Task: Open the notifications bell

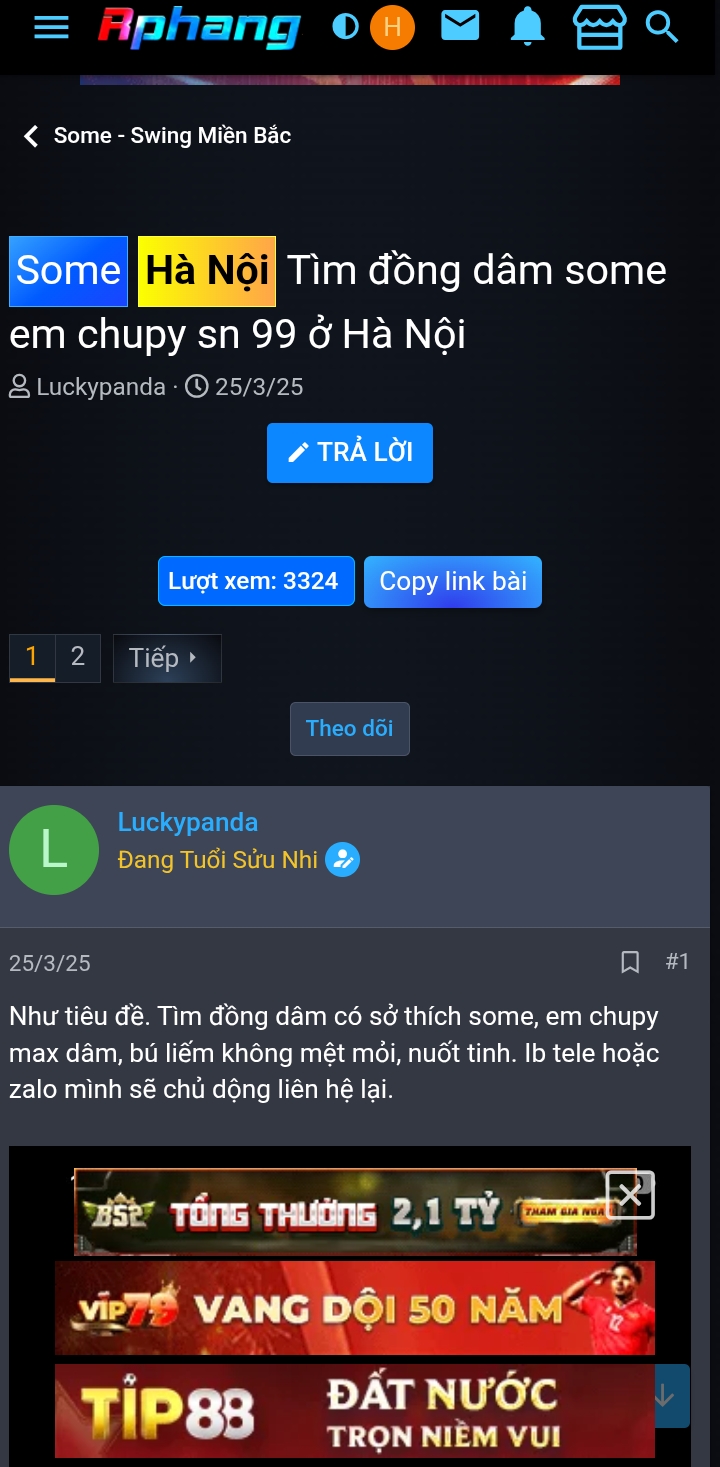Action: pos(527,27)
